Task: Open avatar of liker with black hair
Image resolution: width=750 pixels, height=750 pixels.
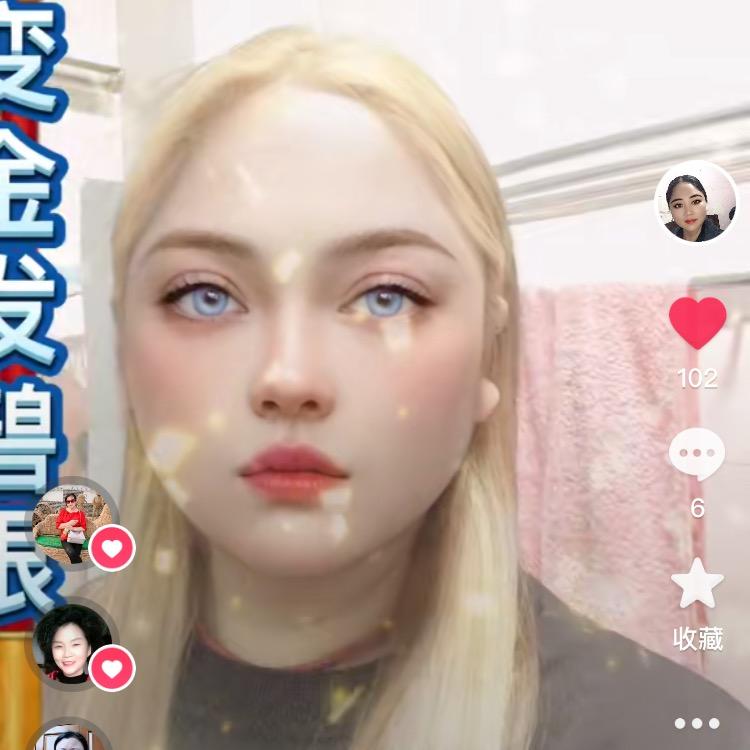Action: coord(70,643)
